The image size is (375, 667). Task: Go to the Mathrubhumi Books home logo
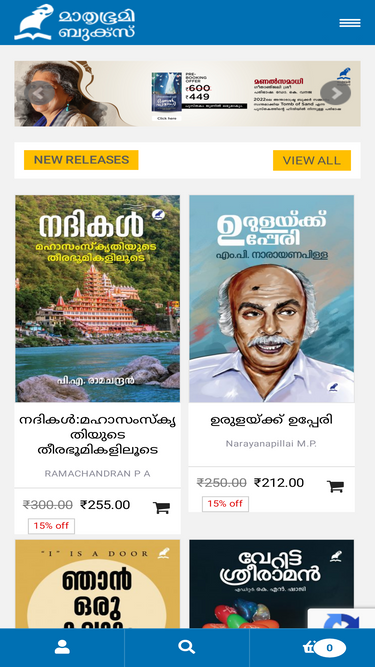click(75, 23)
